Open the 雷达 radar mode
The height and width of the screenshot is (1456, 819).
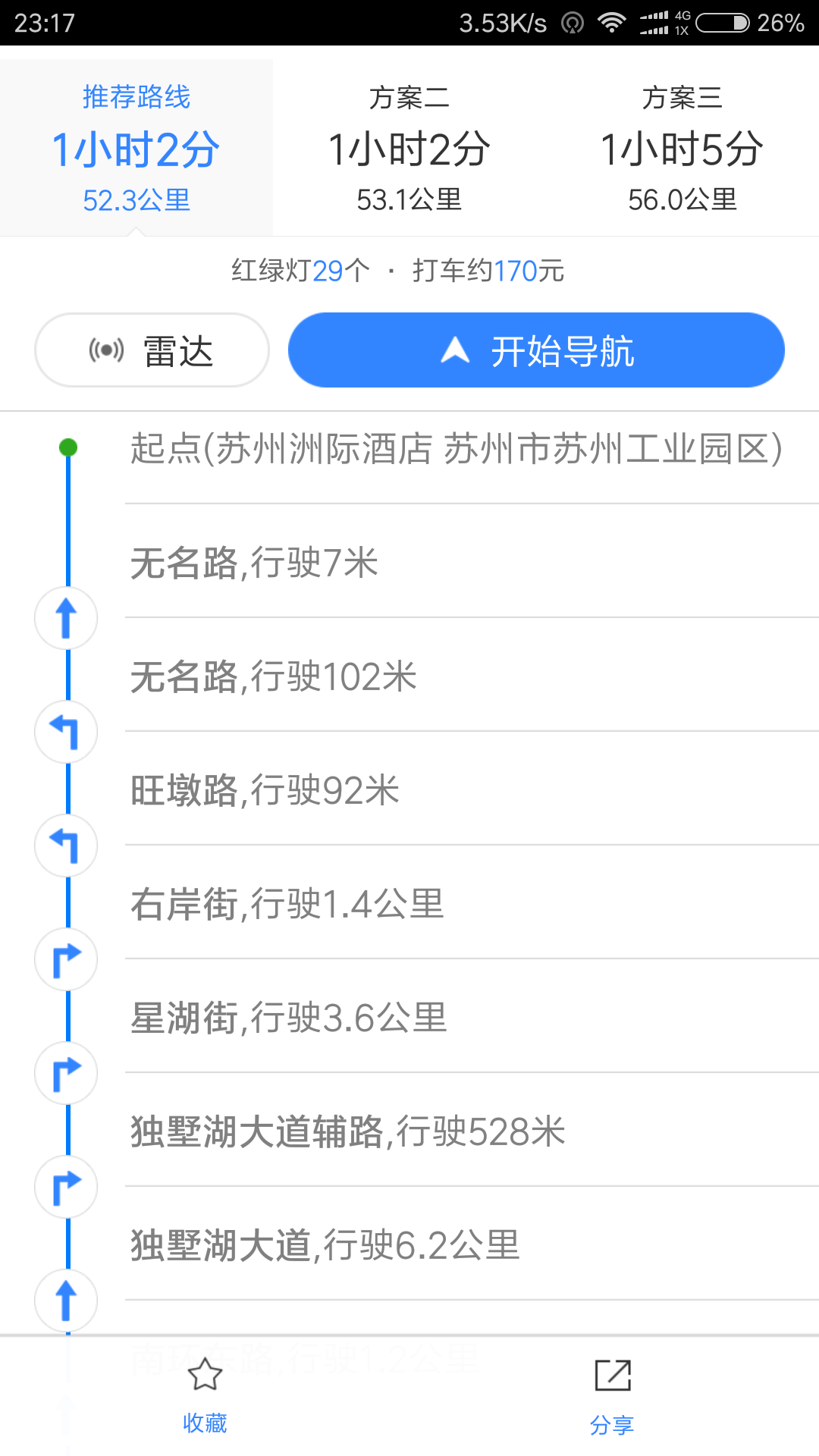152,350
